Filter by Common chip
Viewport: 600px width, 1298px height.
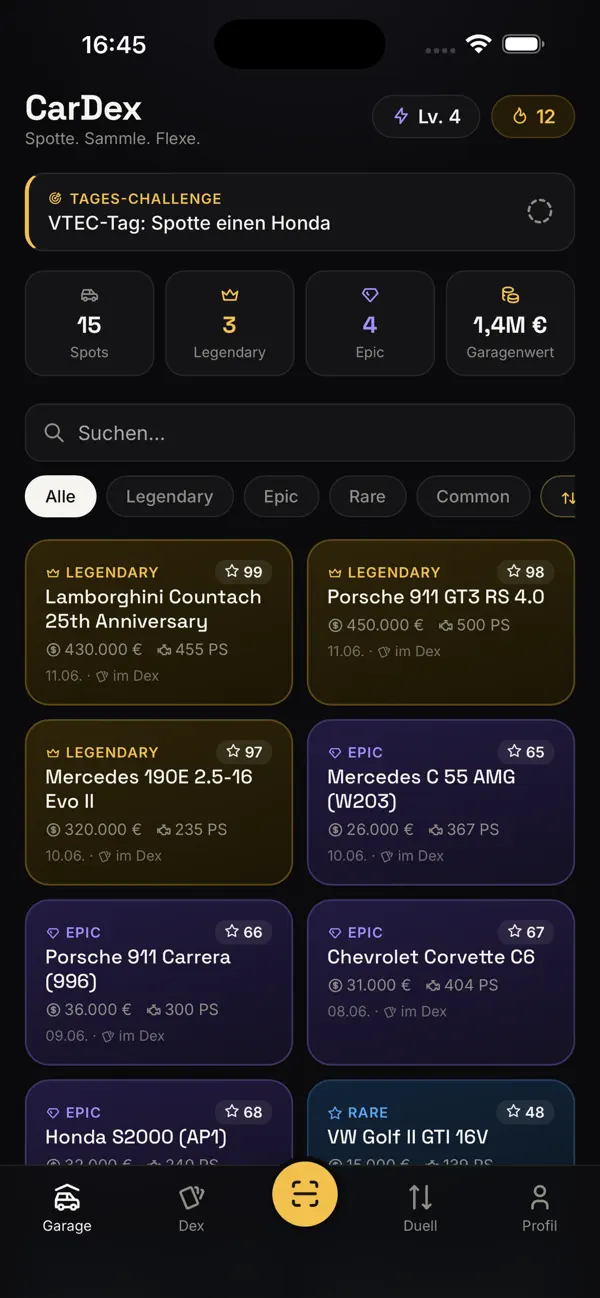(473, 496)
